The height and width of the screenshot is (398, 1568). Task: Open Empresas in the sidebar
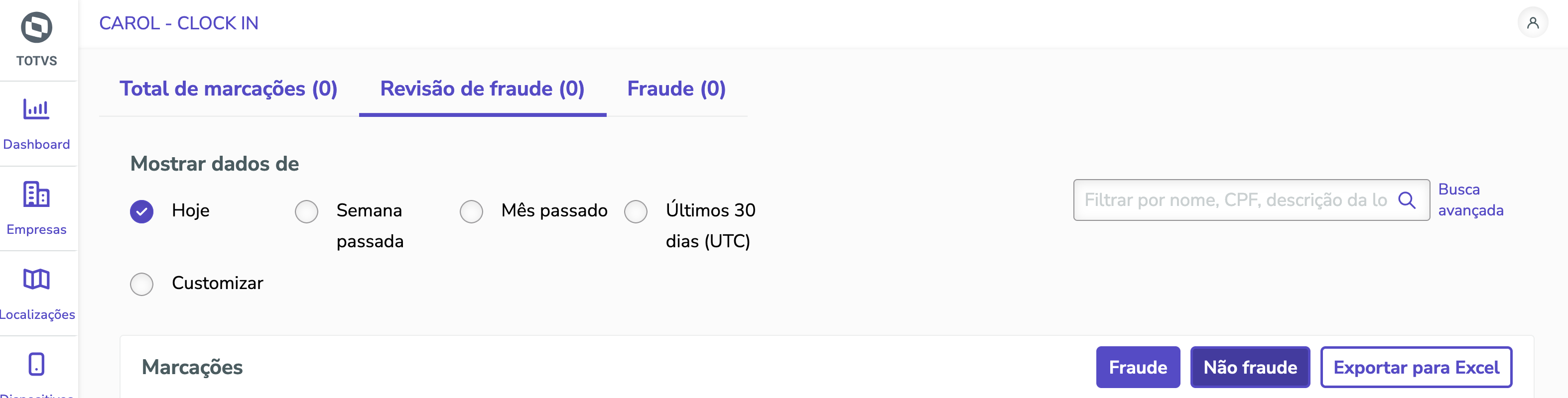(36, 208)
